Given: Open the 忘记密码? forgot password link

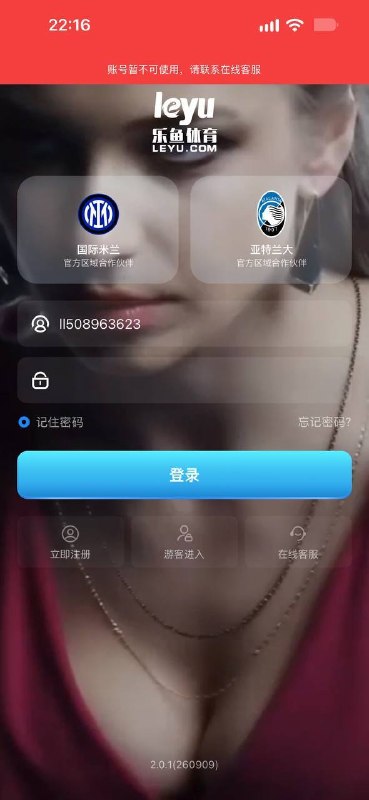Looking at the screenshot, I should tap(325, 422).
